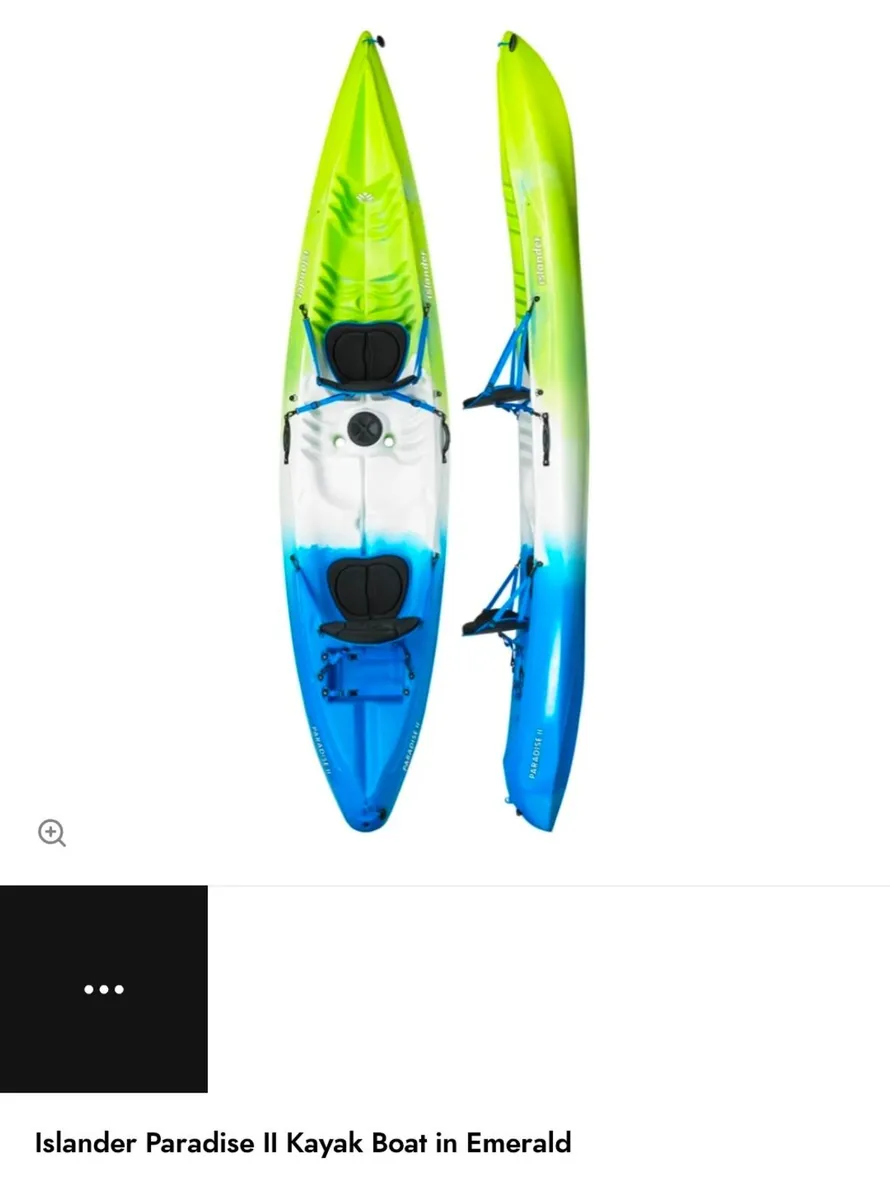Click the word Emerald in the title
This screenshot has height=1200, width=890.
521,1143
